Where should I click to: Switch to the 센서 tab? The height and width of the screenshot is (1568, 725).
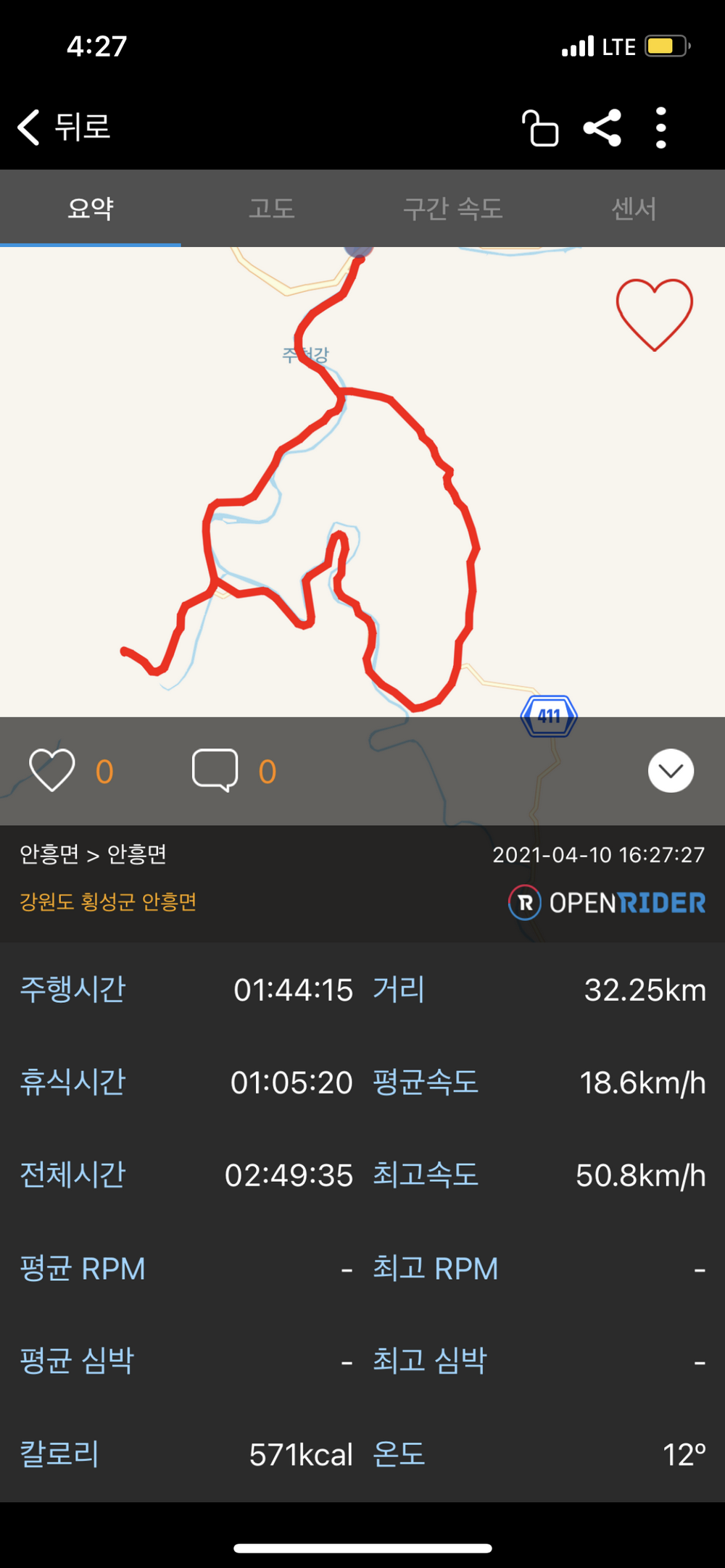[634, 209]
